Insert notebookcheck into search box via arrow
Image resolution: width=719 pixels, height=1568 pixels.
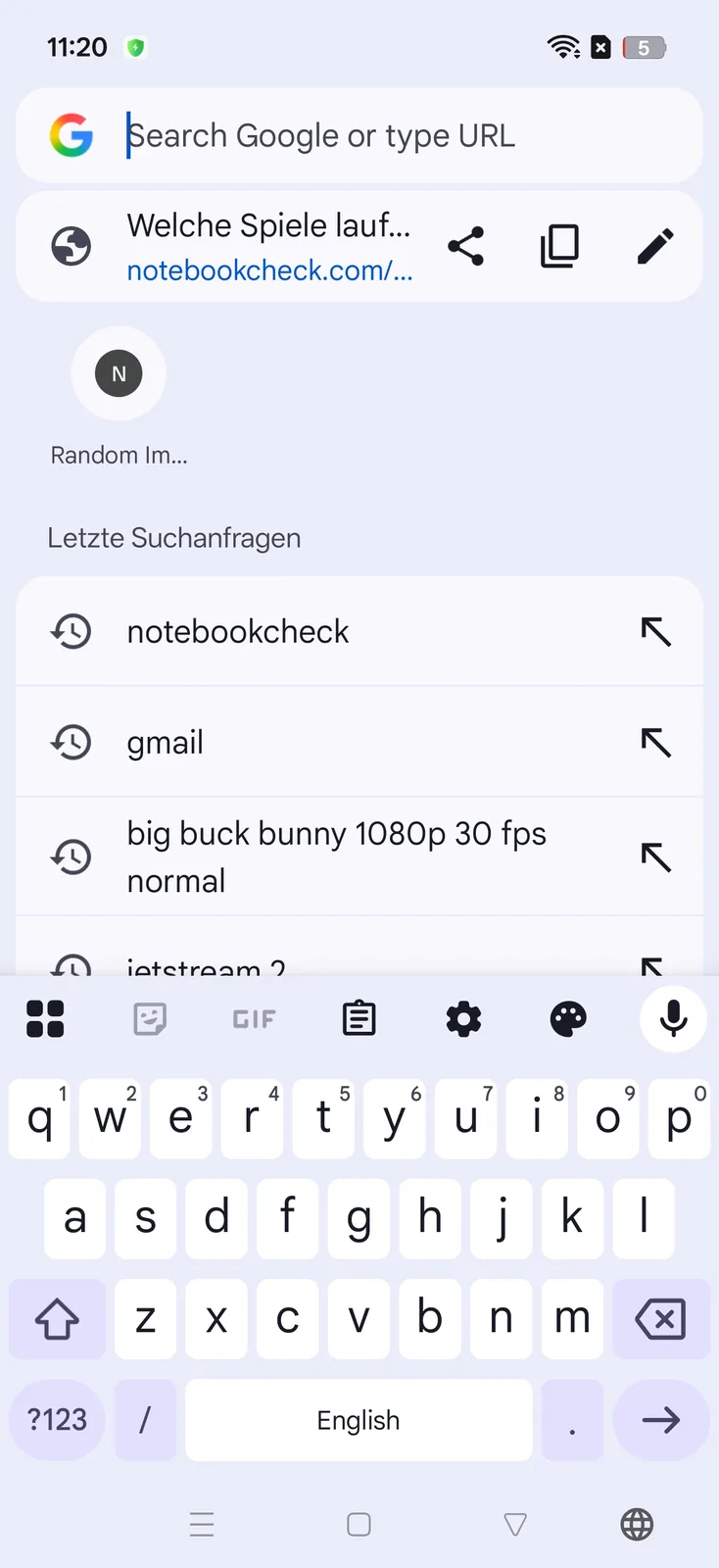tap(655, 632)
